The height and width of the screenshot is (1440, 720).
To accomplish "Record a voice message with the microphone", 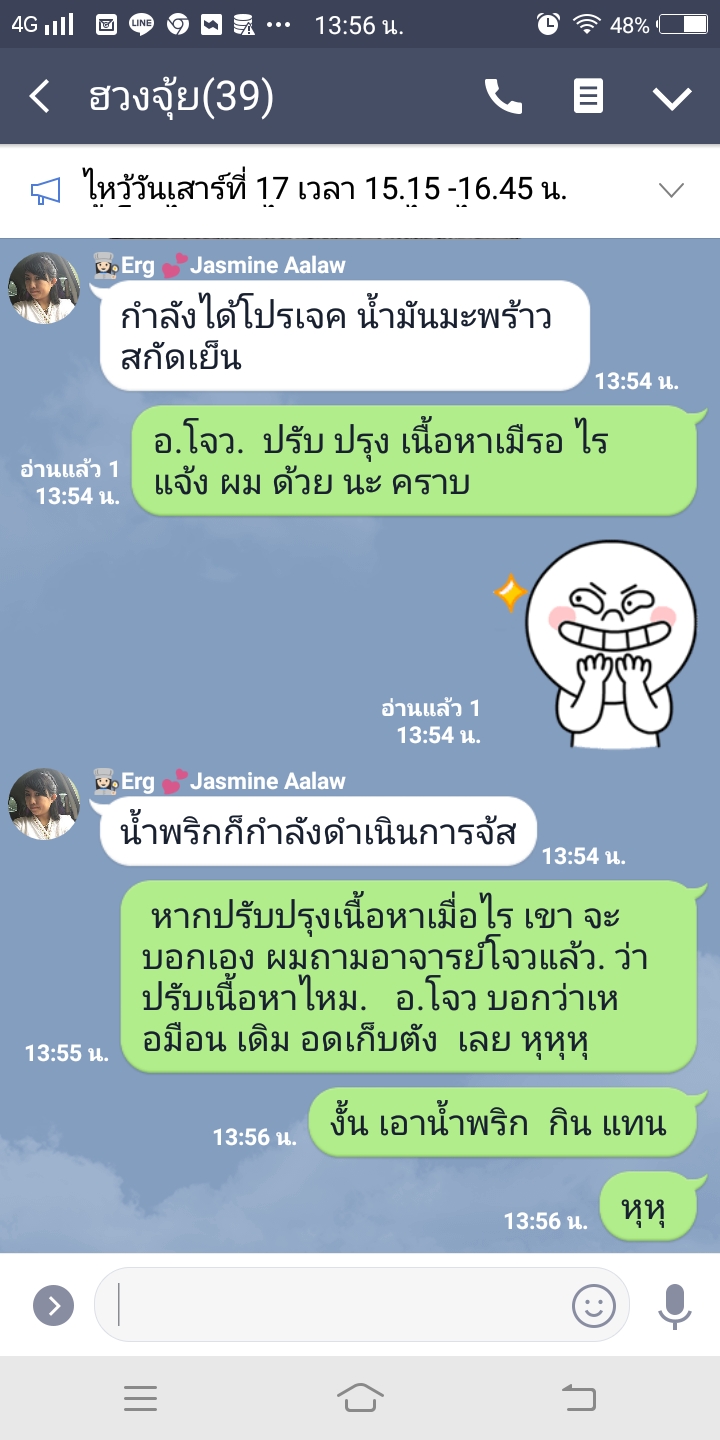I will pos(675,1305).
